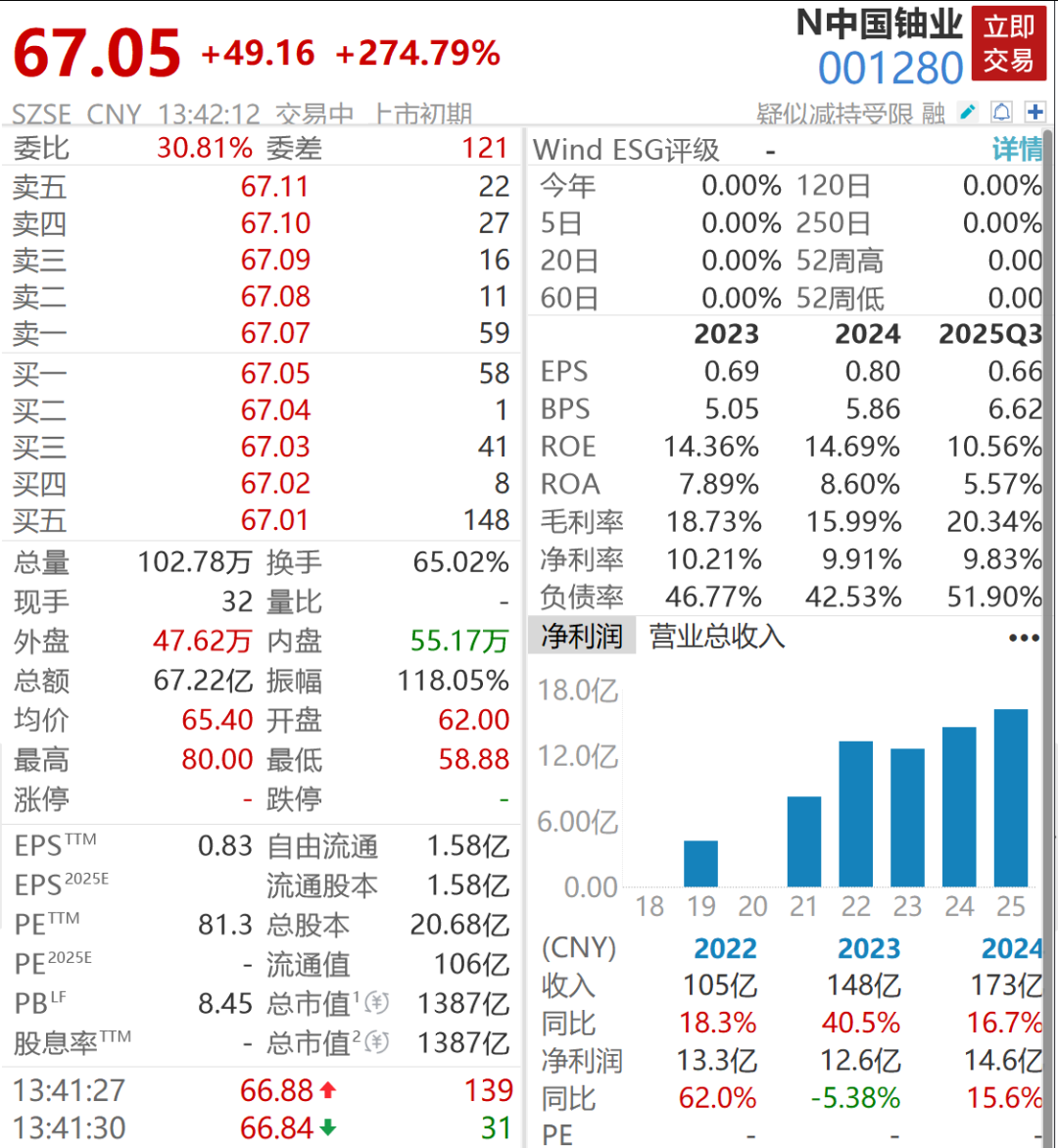The width and height of the screenshot is (1058, 1148).
Task: Open the pencil edit note icon
Action: (x=967, y=112)
